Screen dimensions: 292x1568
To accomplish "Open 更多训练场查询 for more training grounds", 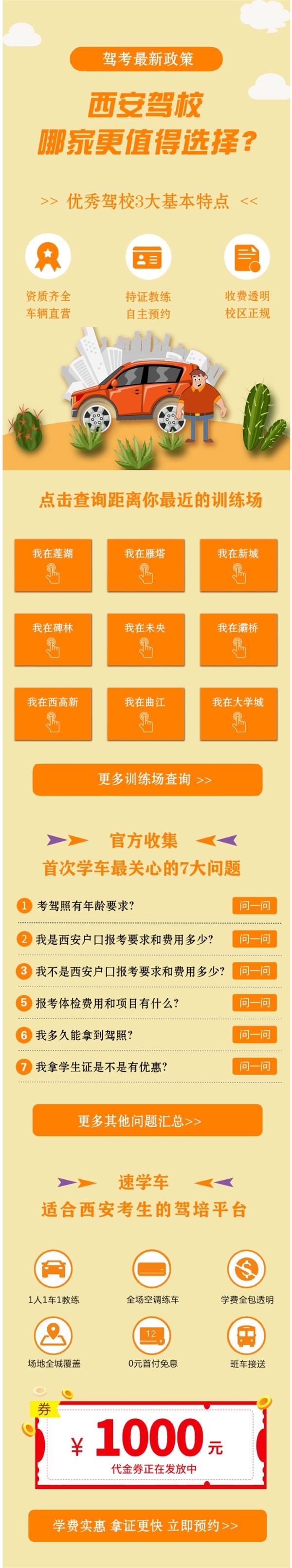I will (147, 779).
